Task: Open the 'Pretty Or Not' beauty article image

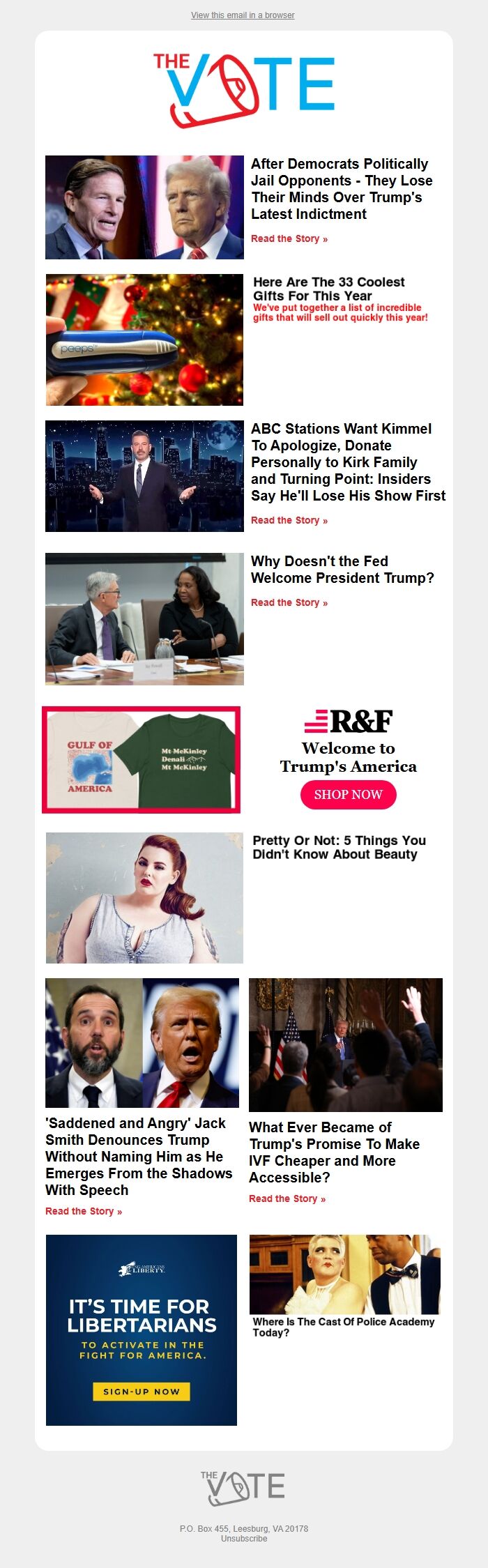Action: [144, 897]
